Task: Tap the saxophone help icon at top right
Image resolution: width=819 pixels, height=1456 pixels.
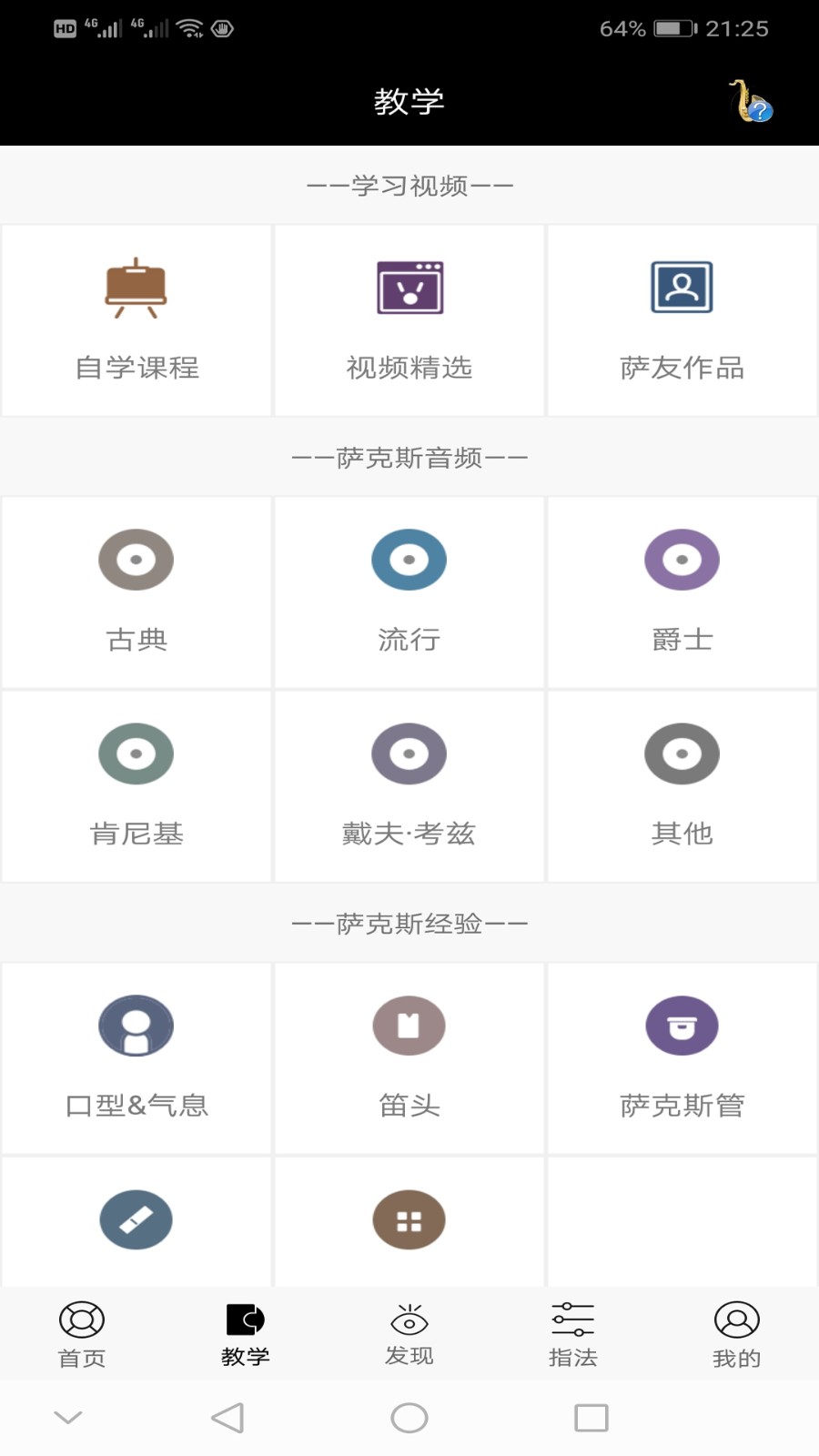Action: pyautogui.click(x=748, y=102)
